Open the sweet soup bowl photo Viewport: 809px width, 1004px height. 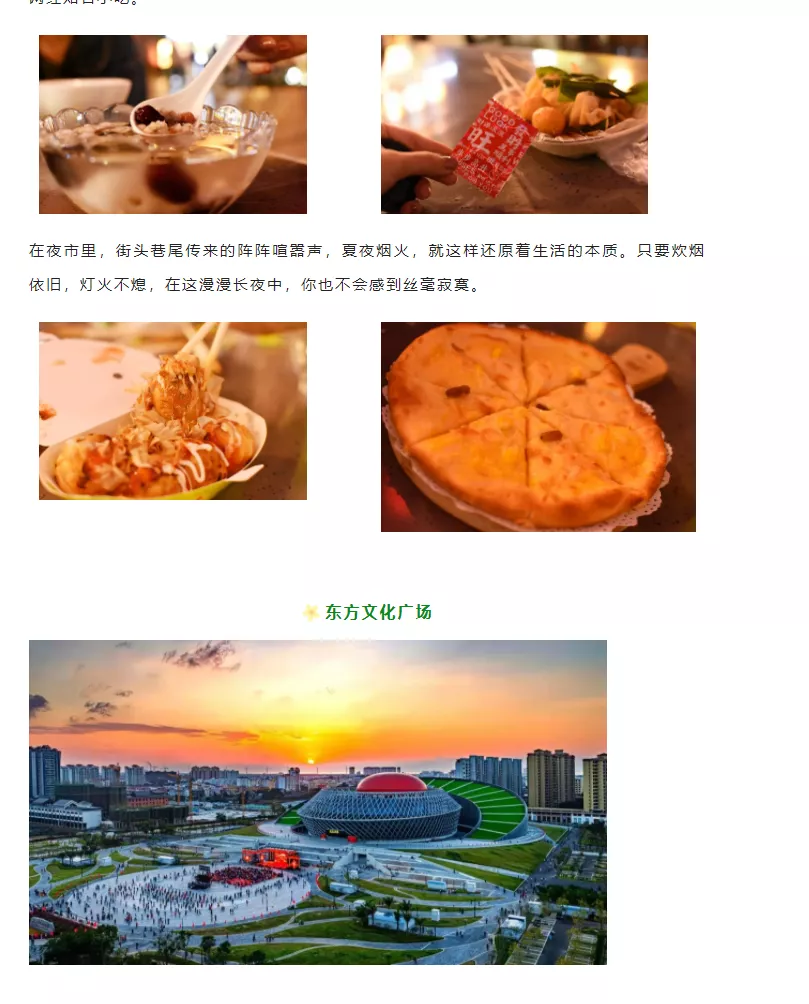coord(172,124)
